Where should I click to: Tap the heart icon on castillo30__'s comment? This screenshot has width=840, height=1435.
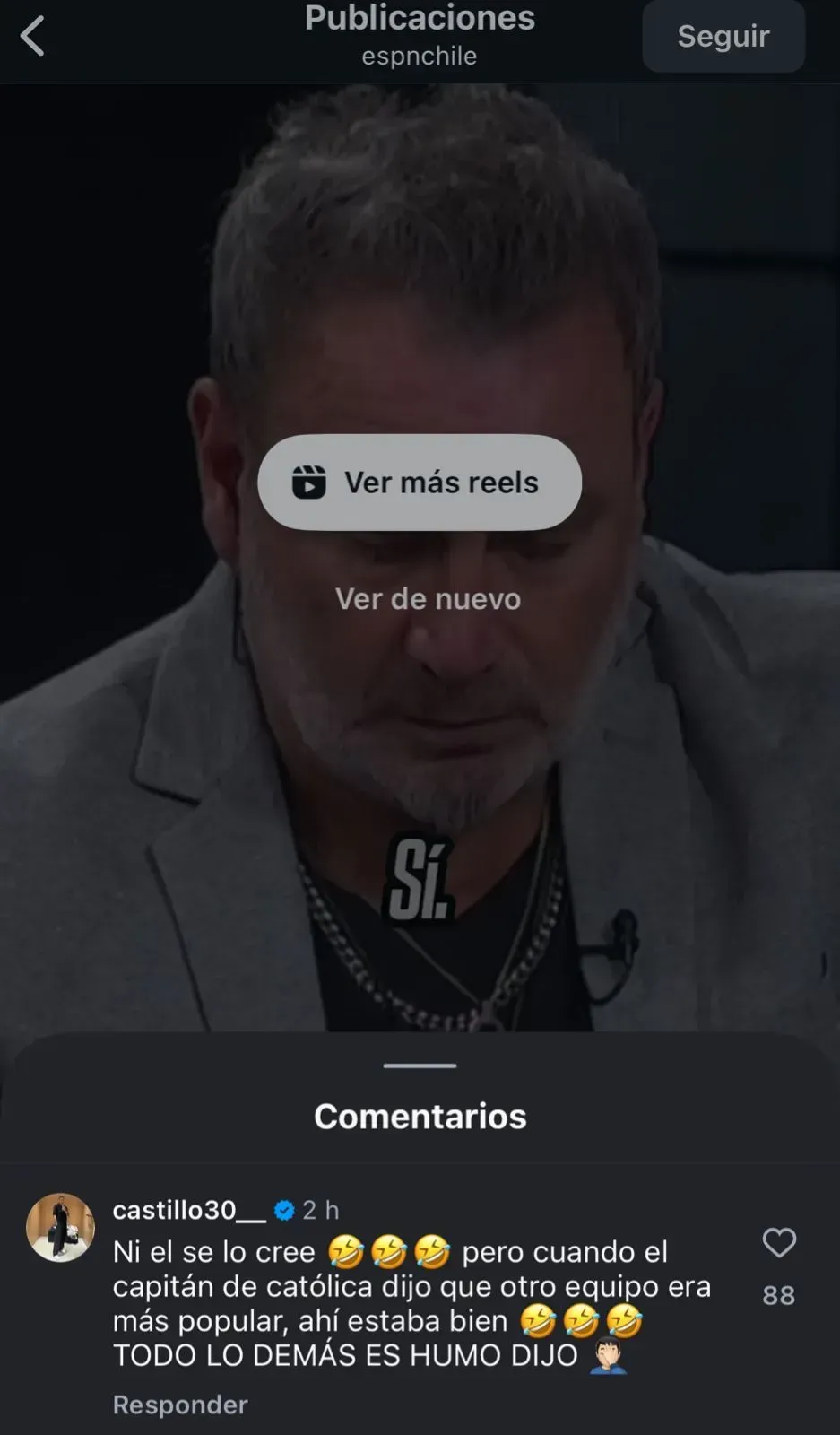(779, 1243)
